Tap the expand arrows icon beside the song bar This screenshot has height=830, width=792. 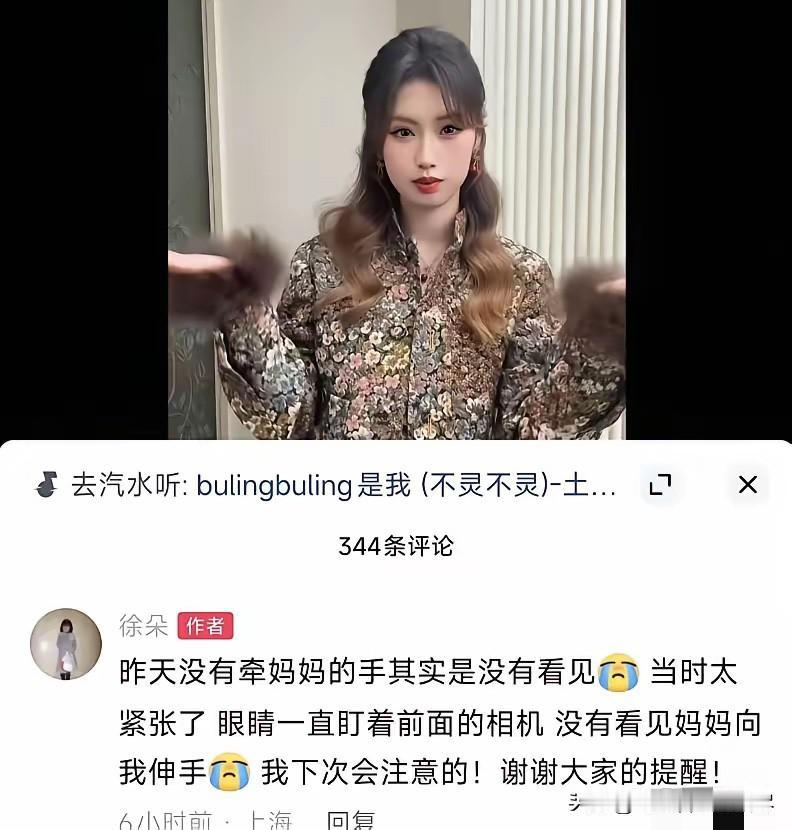coord(661,484)
